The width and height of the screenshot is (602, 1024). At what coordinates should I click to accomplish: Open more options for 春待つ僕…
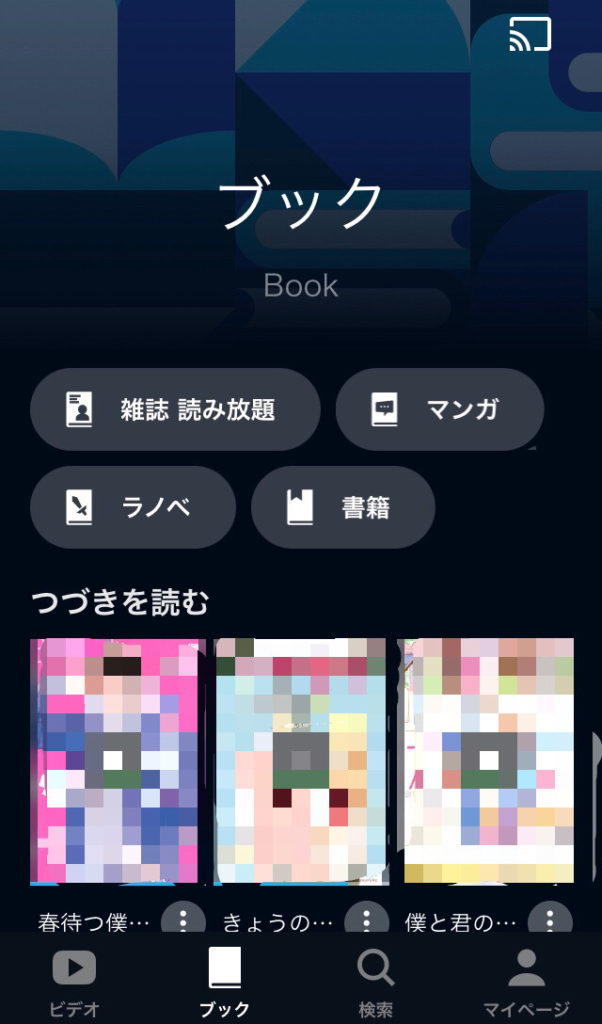point(183,919)
